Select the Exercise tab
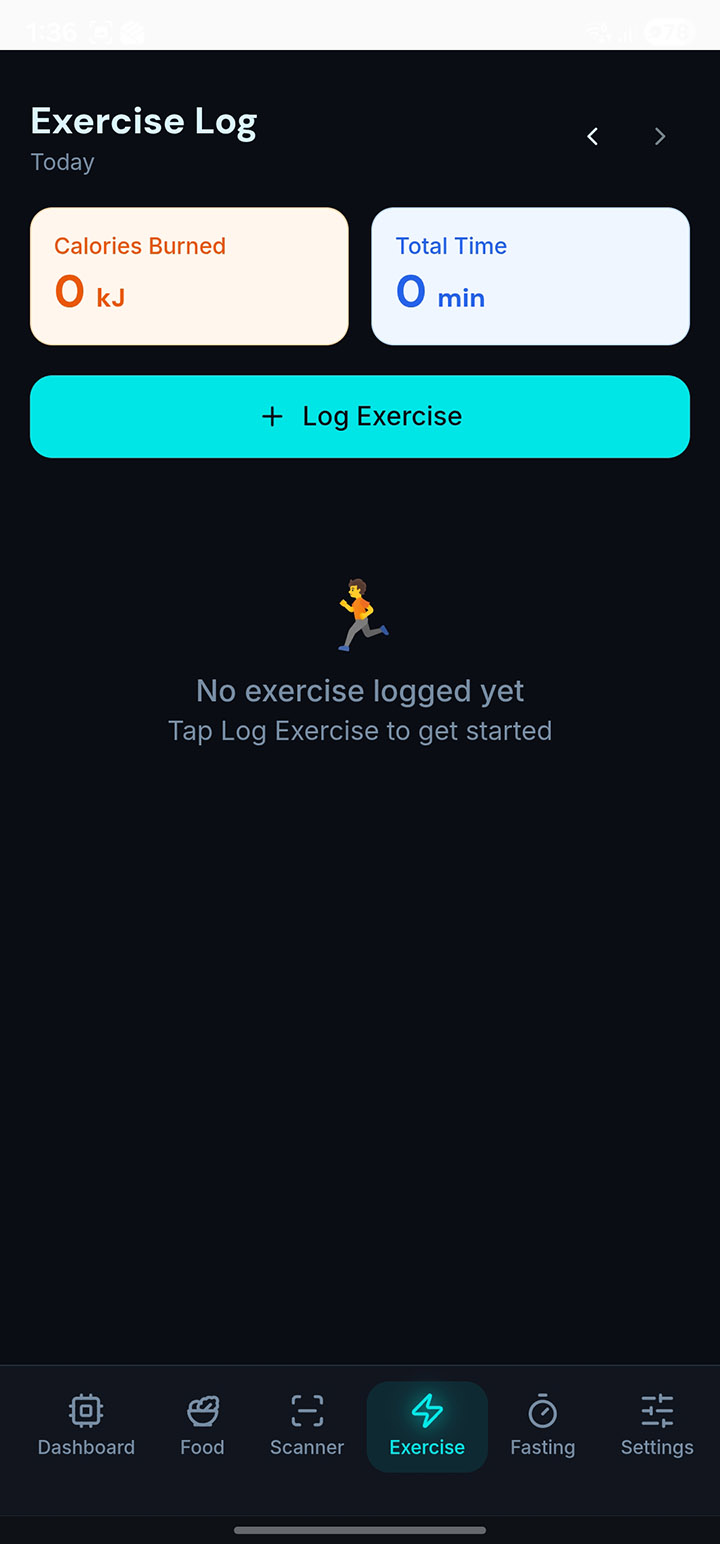 tap(427, 1426)
